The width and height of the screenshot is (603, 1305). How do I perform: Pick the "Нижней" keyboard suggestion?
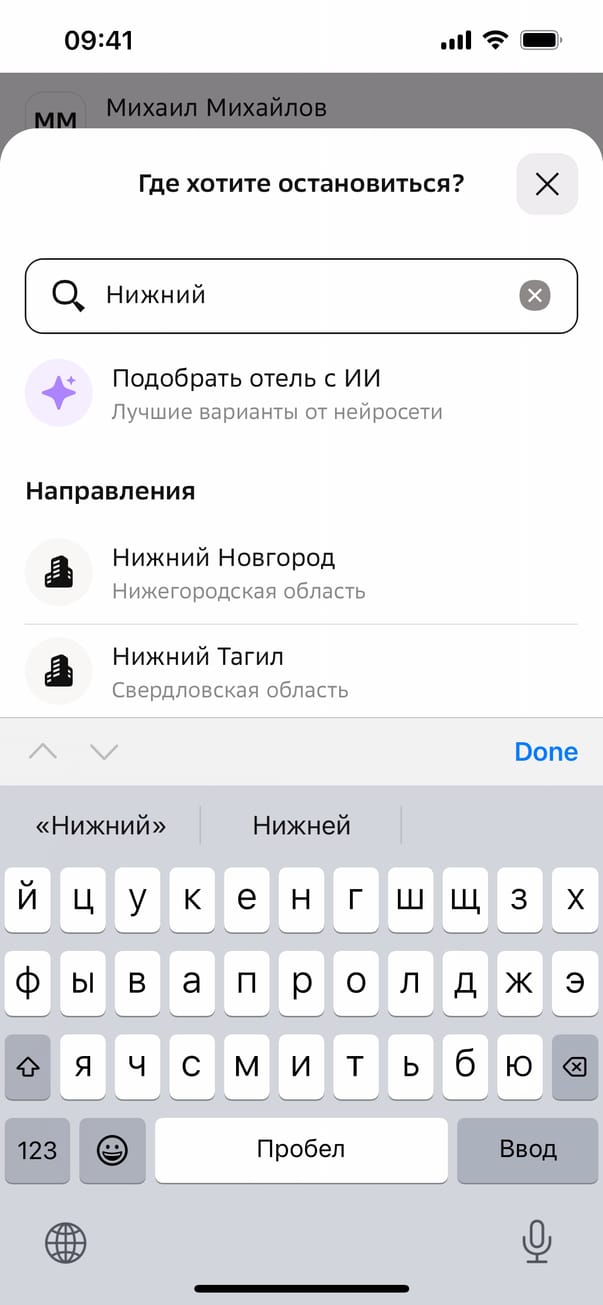tap(301, 826)
